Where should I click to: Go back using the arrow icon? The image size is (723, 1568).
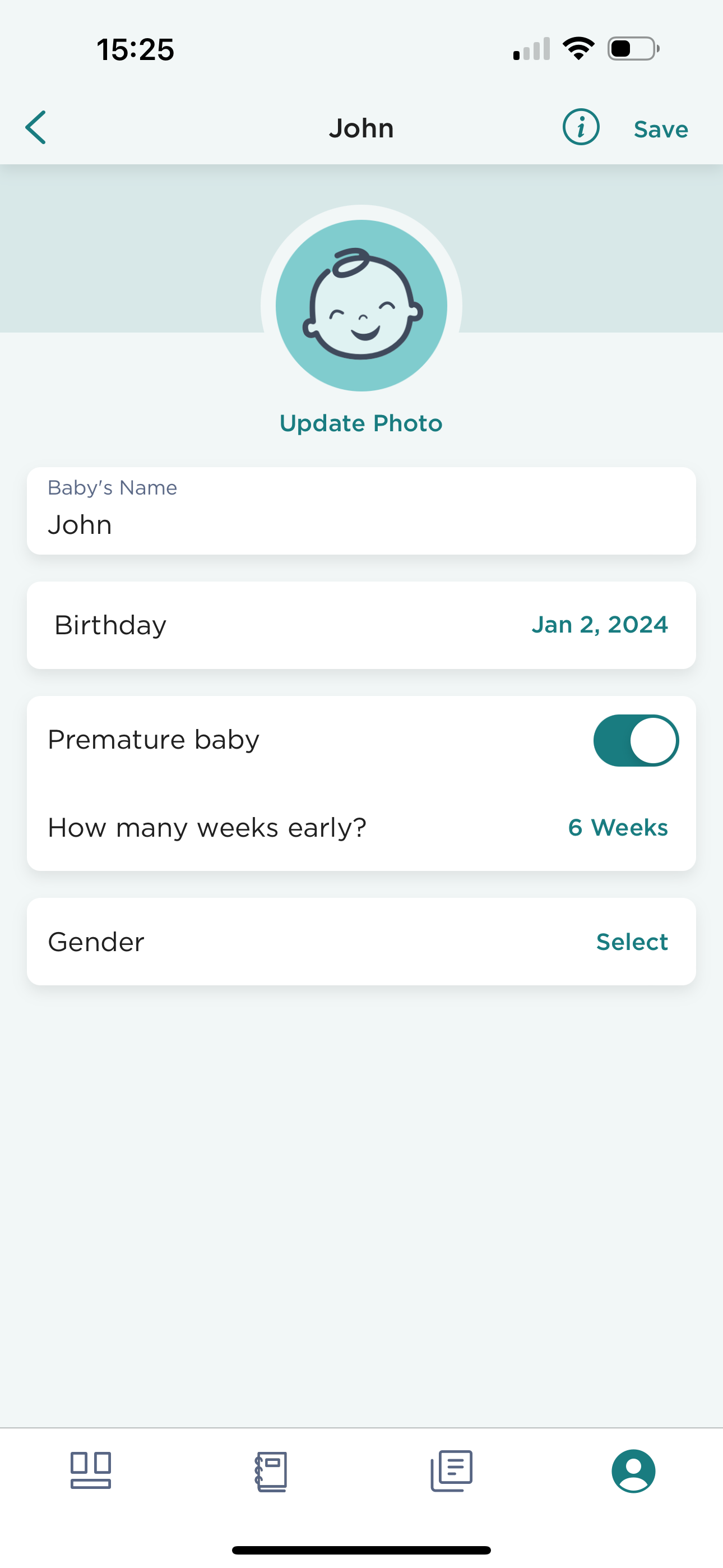pos(36,128)
